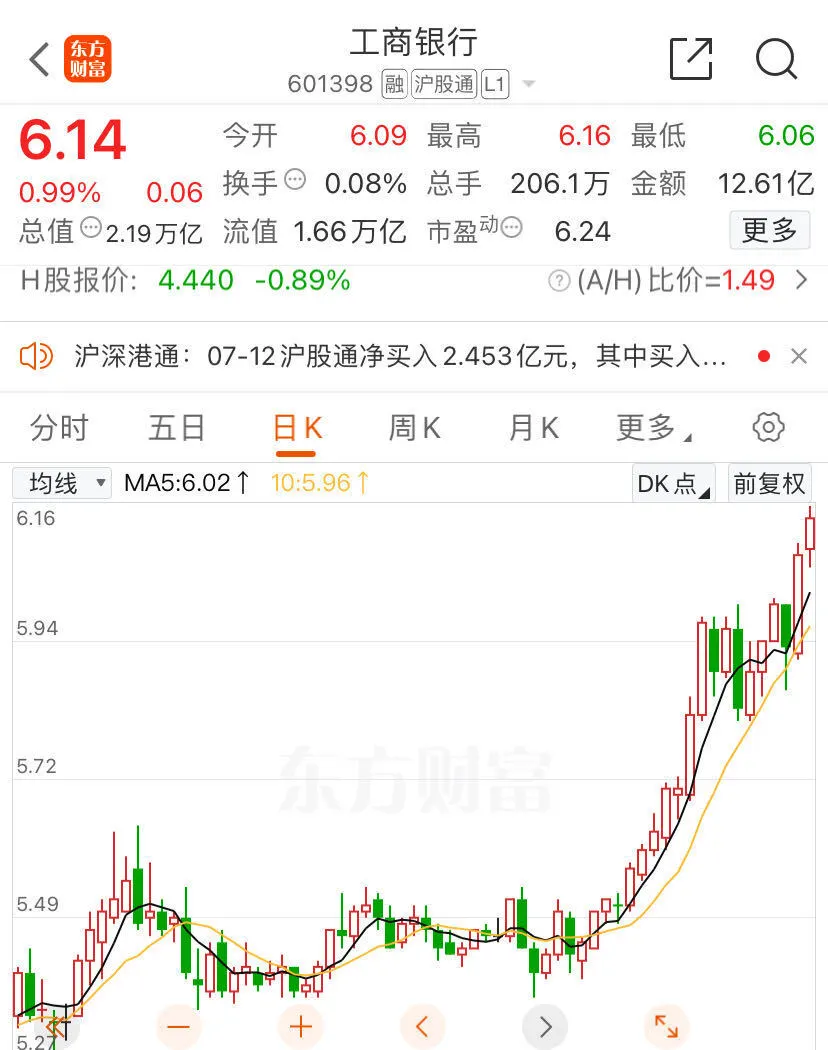Share the 工商银行 stock page
This screenshot has height=1050, width=828.
[691, 60]
